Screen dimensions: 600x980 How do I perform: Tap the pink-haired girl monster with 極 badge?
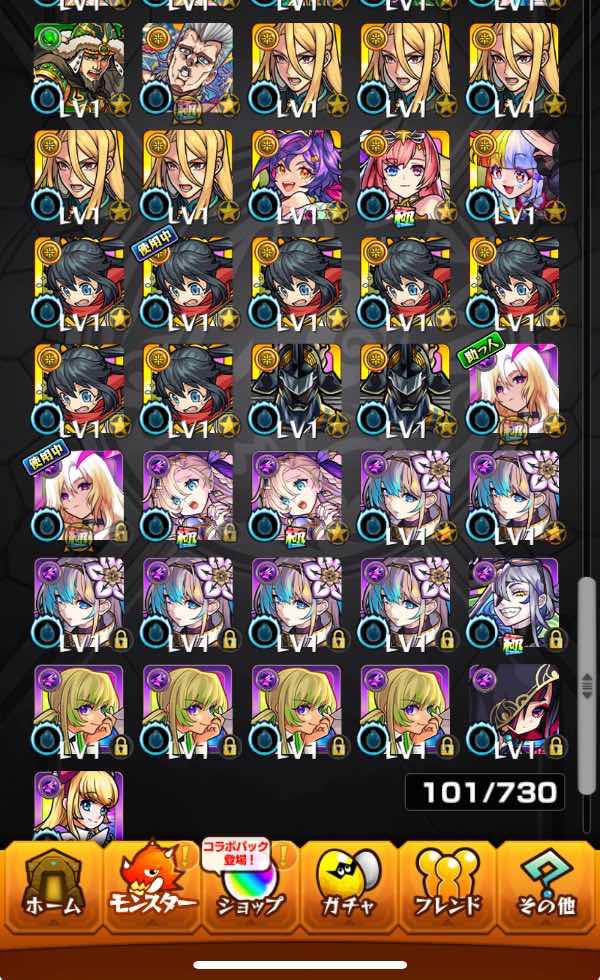click(x=405, y=175)
